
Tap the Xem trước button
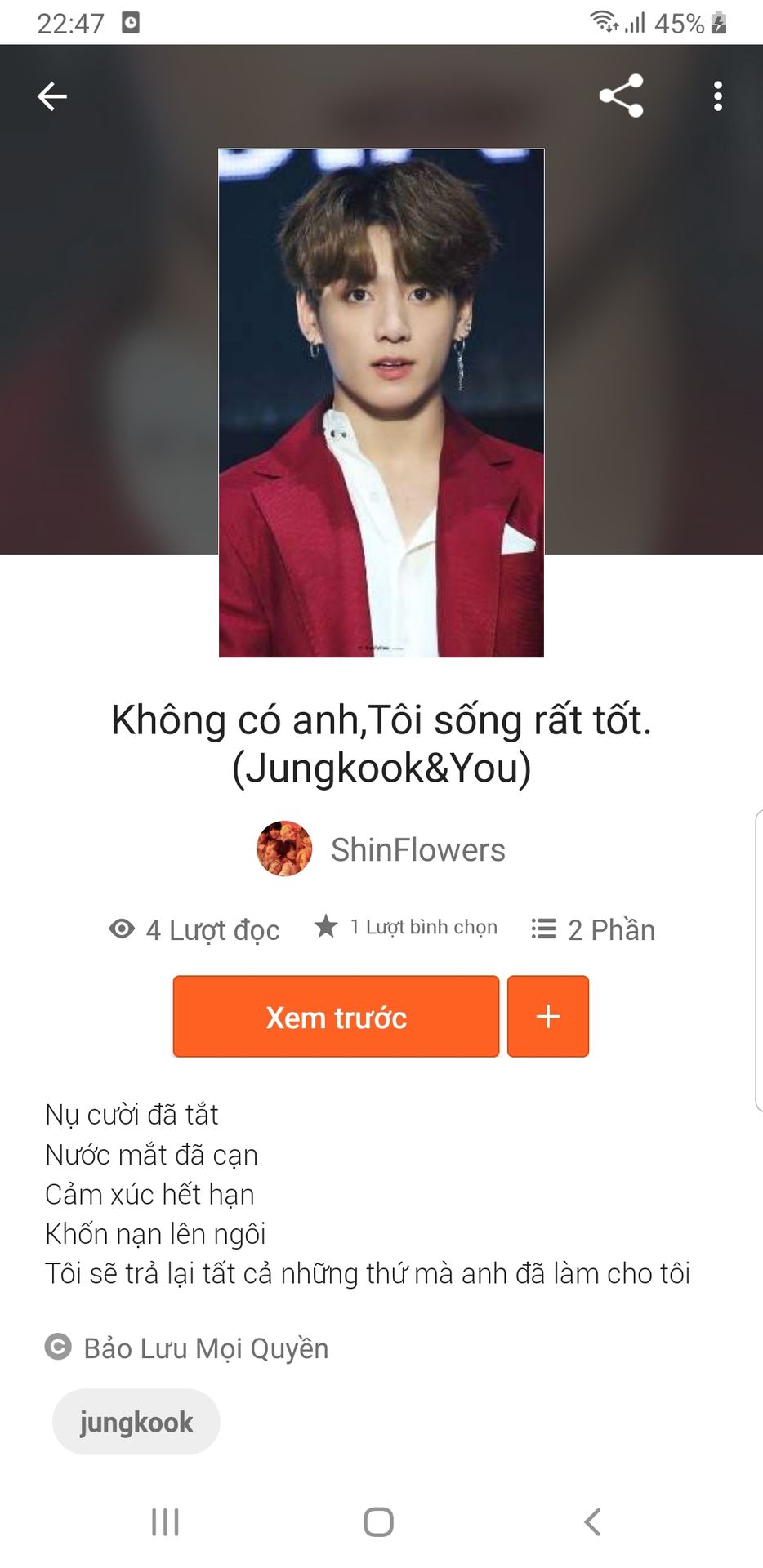336,1017
